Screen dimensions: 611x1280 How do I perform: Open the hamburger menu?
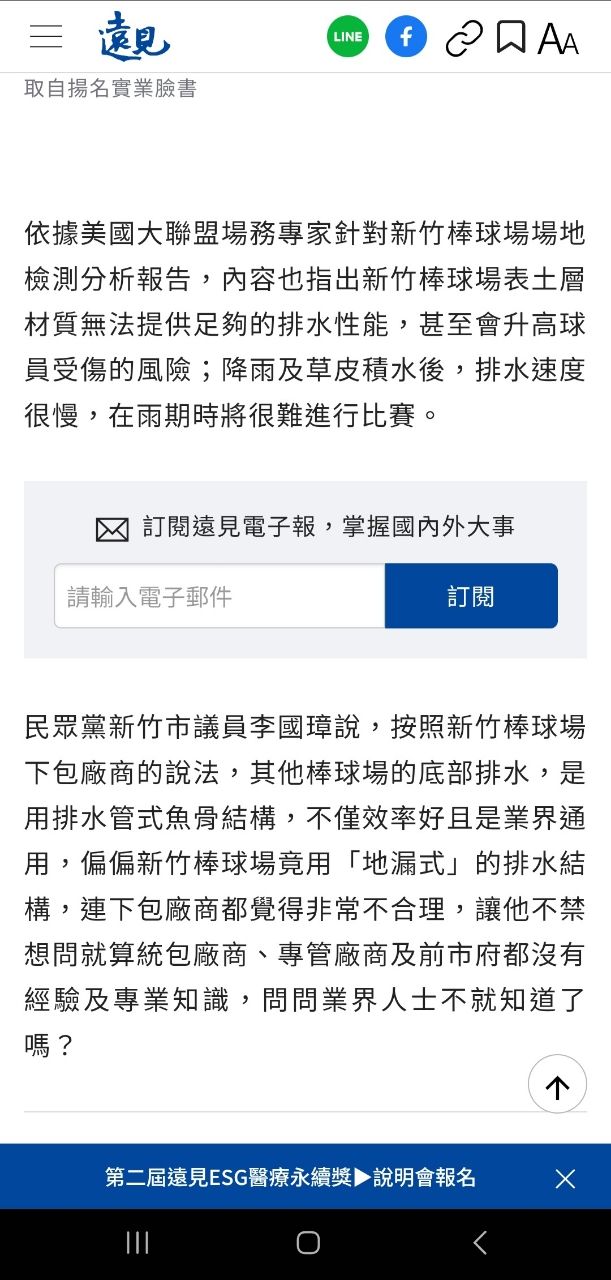(x=46, y=37)
